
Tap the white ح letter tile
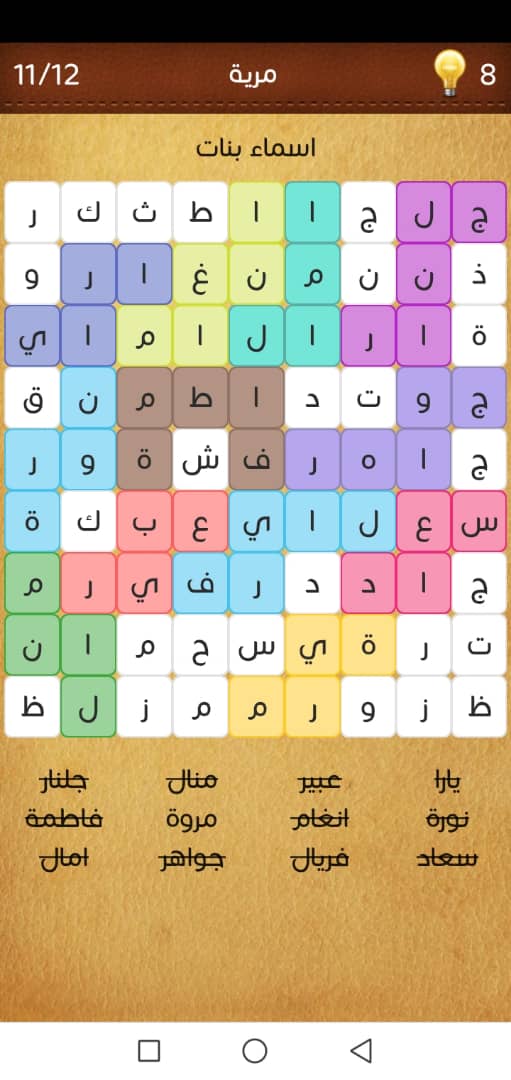coord(200,645)
